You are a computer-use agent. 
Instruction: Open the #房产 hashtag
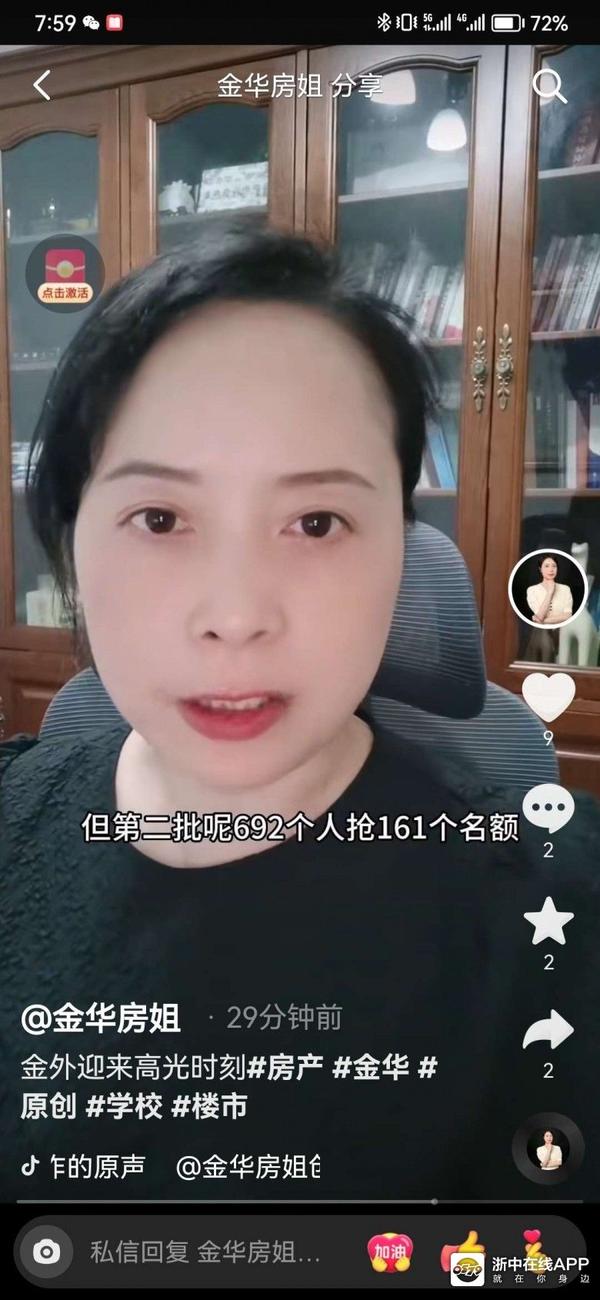(285, 1067)
